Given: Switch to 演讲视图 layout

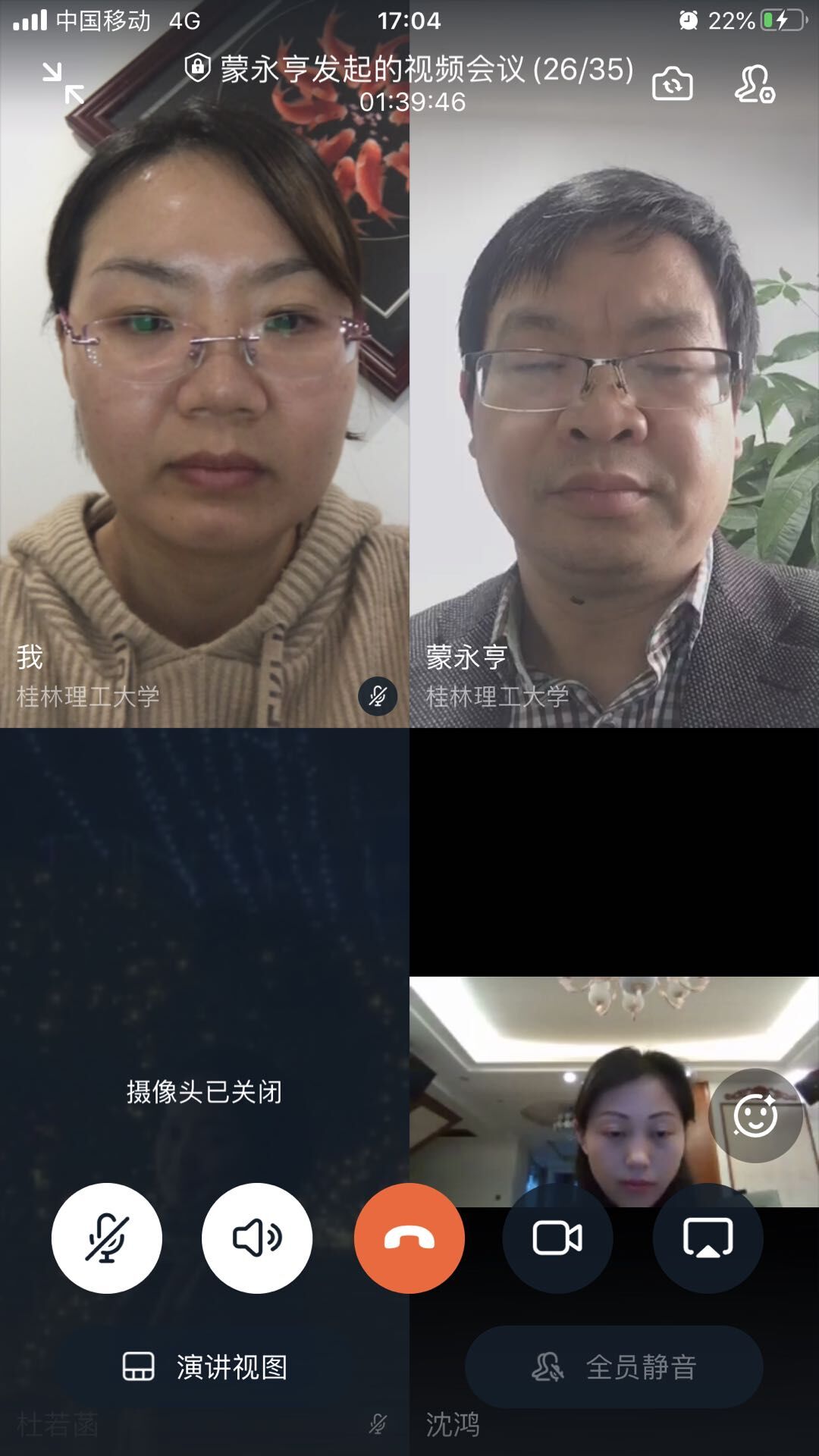Looking at the screenshot, I should [205, 1367].
